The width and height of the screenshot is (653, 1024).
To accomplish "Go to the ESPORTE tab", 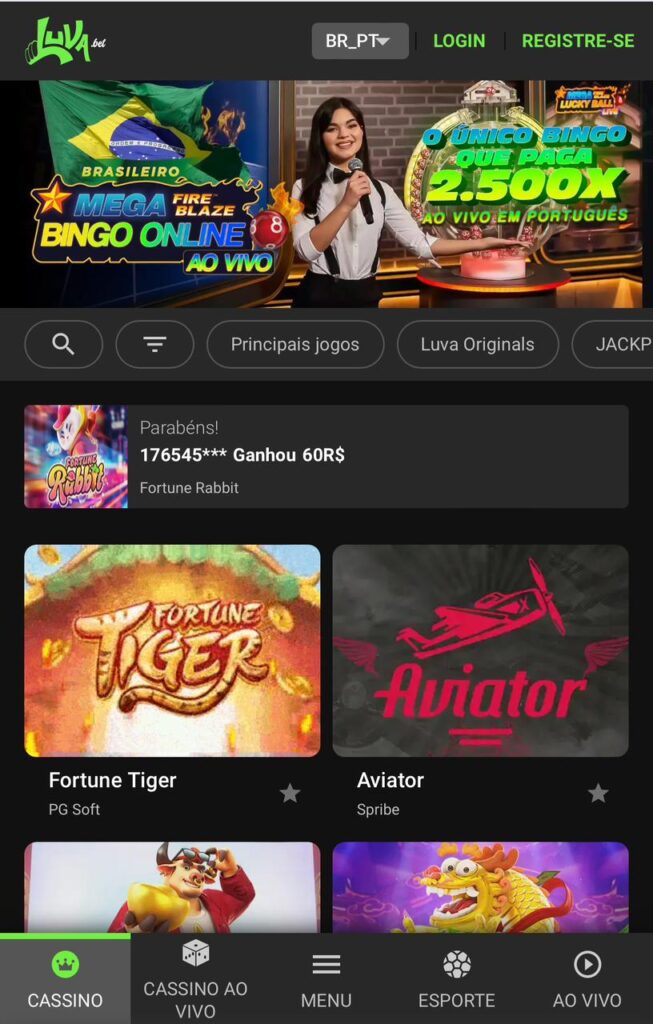I will coord(456,980).
